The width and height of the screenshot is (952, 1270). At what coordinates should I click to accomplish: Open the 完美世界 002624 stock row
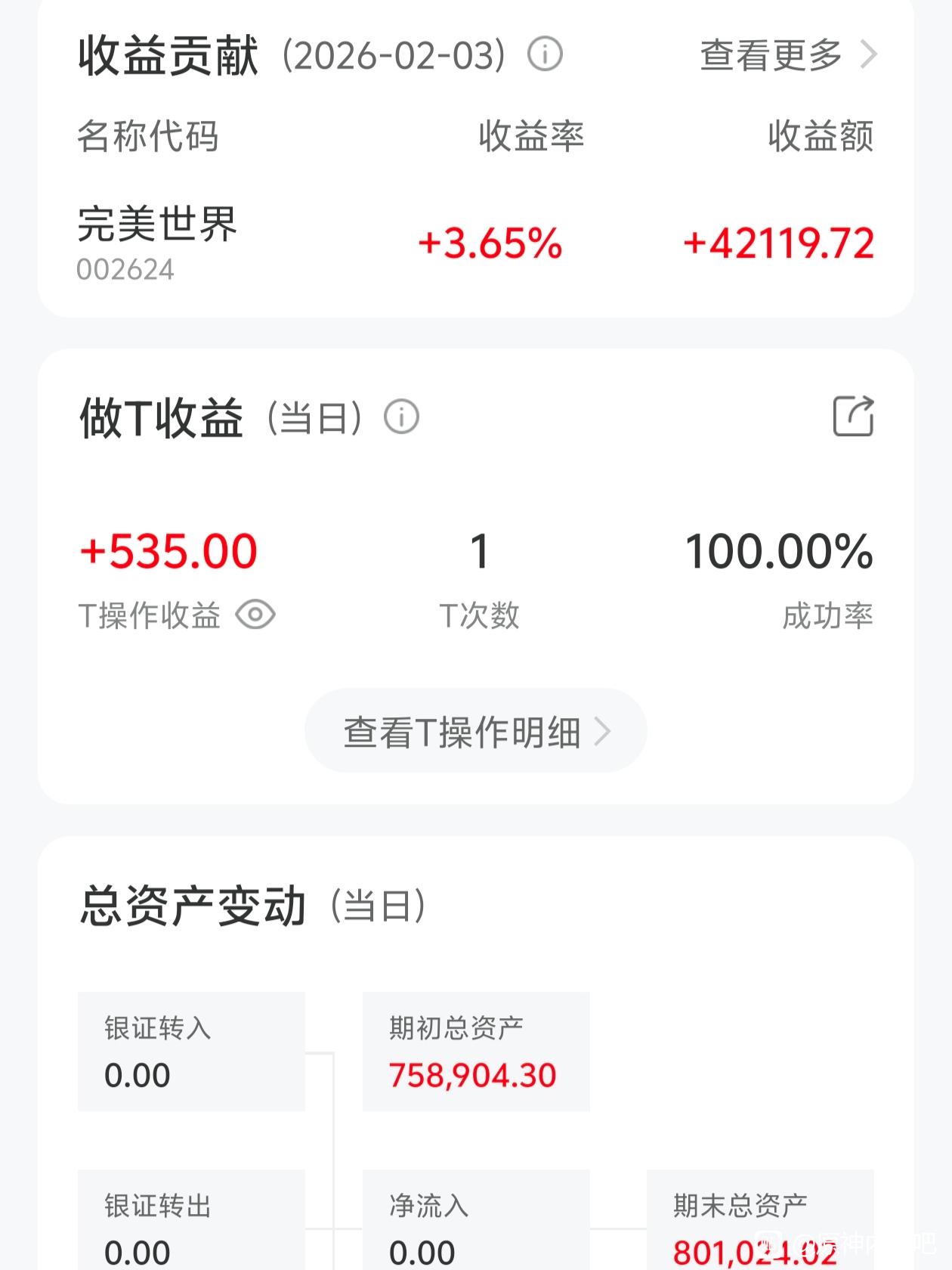click(x=474, y=243)
